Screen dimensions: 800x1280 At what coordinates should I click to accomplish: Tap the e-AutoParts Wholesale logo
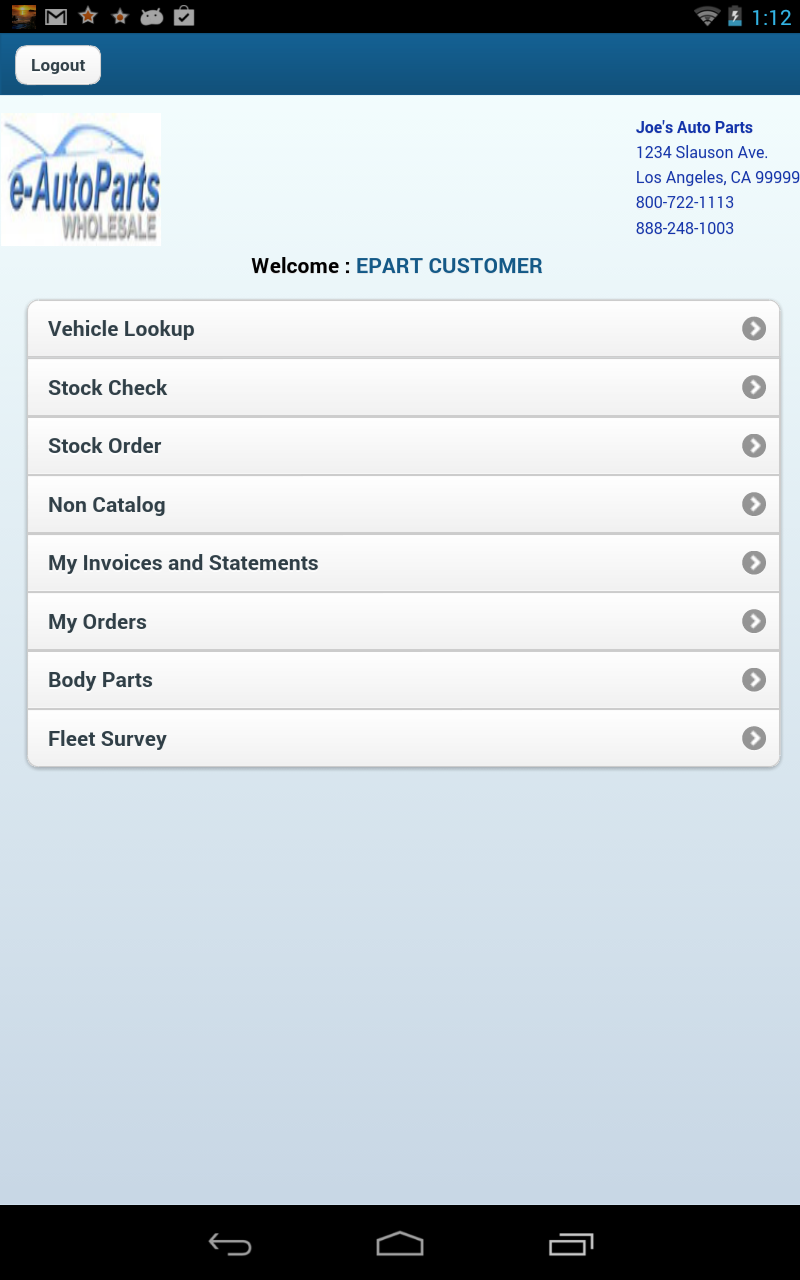(80, 179)
